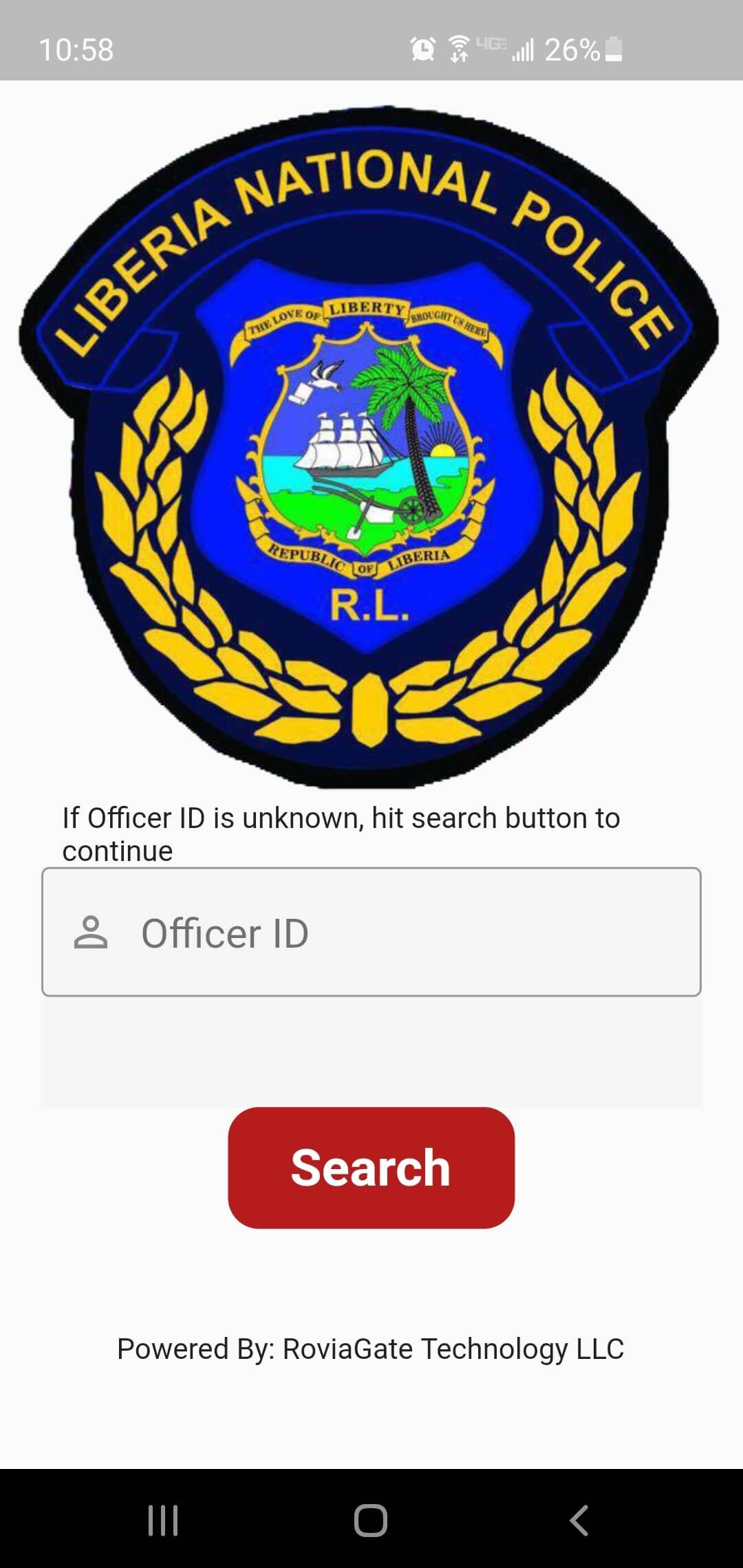The width and height of the screenshot is (743, 1568).
Task: Go back using the system back button
Action: 579,1520
